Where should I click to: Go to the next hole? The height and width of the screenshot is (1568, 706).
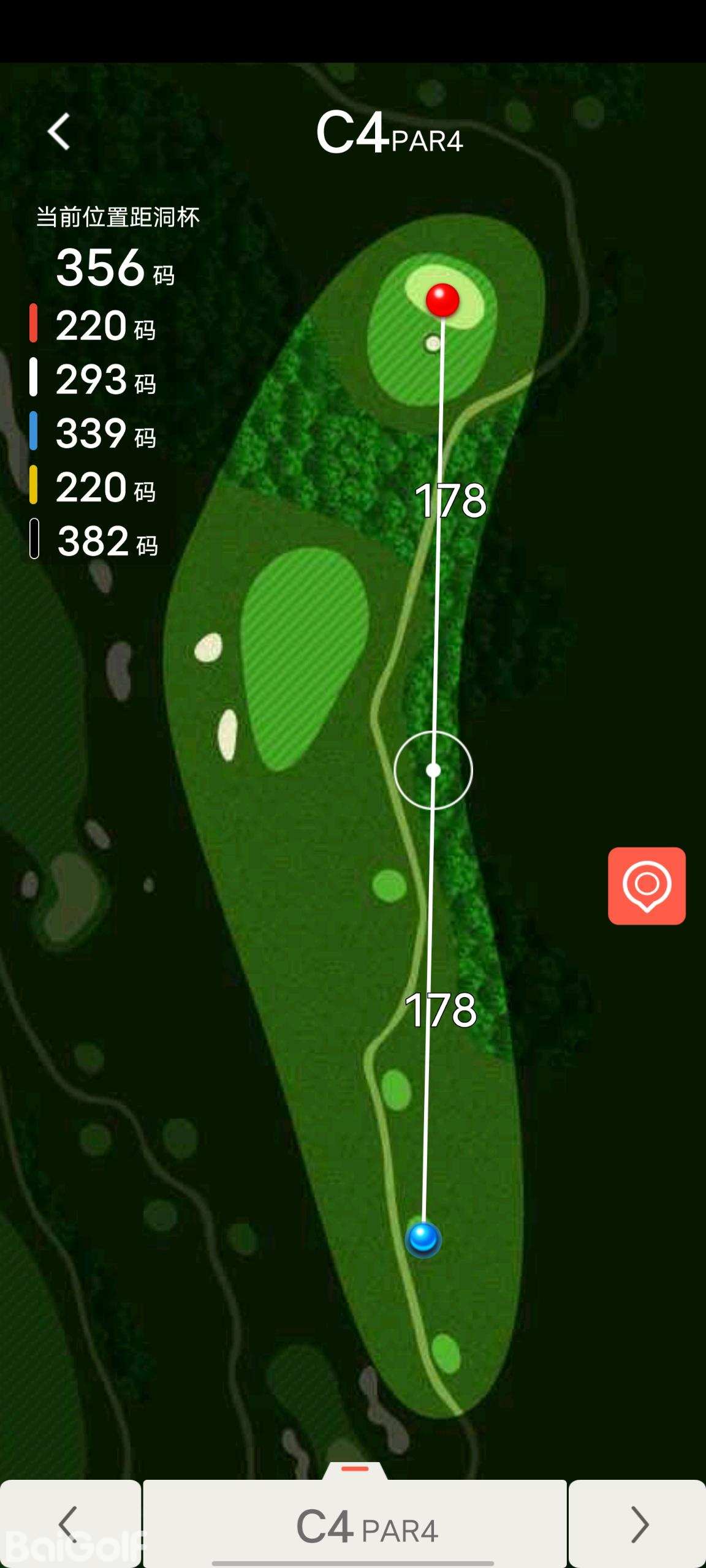[x=638, y=1524]
